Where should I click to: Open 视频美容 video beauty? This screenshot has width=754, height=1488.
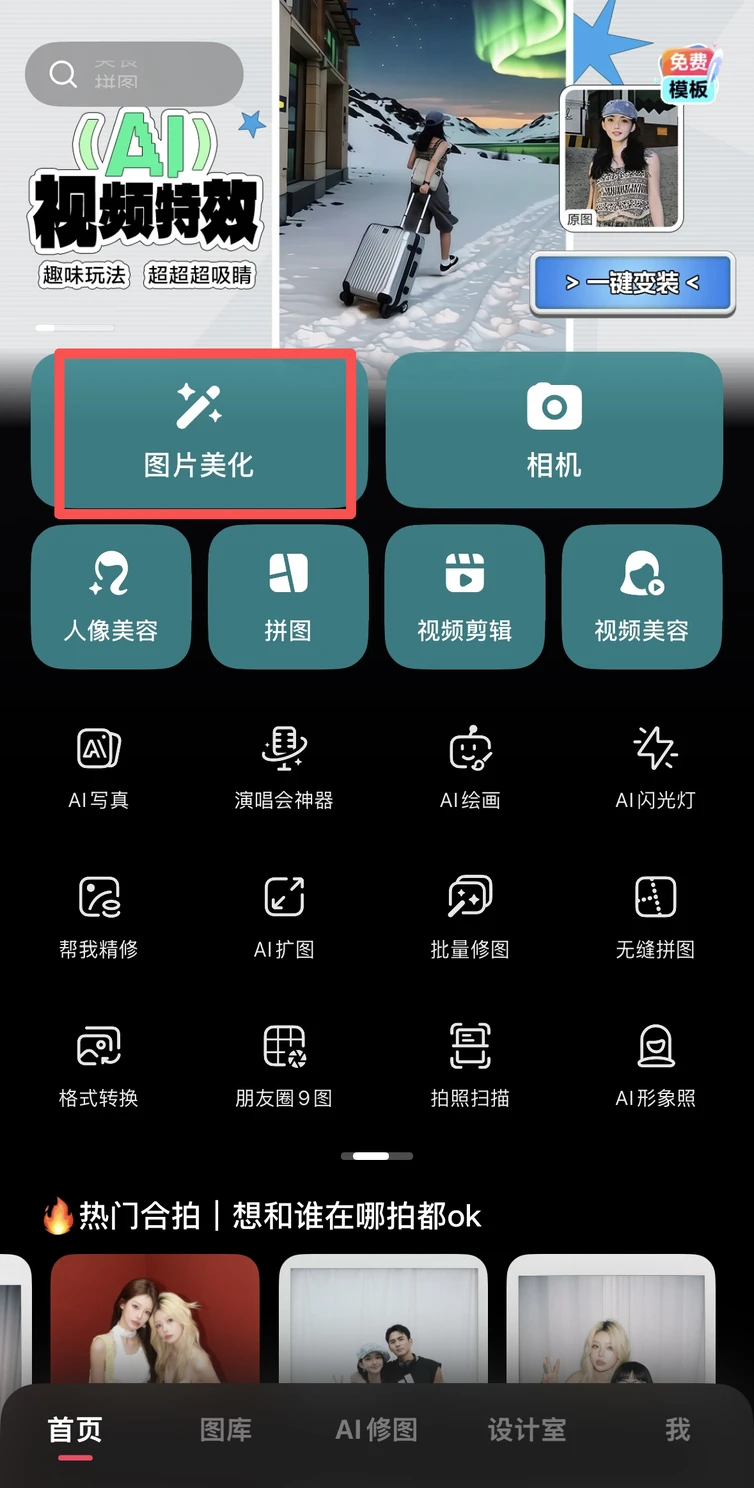pos(642,597)
